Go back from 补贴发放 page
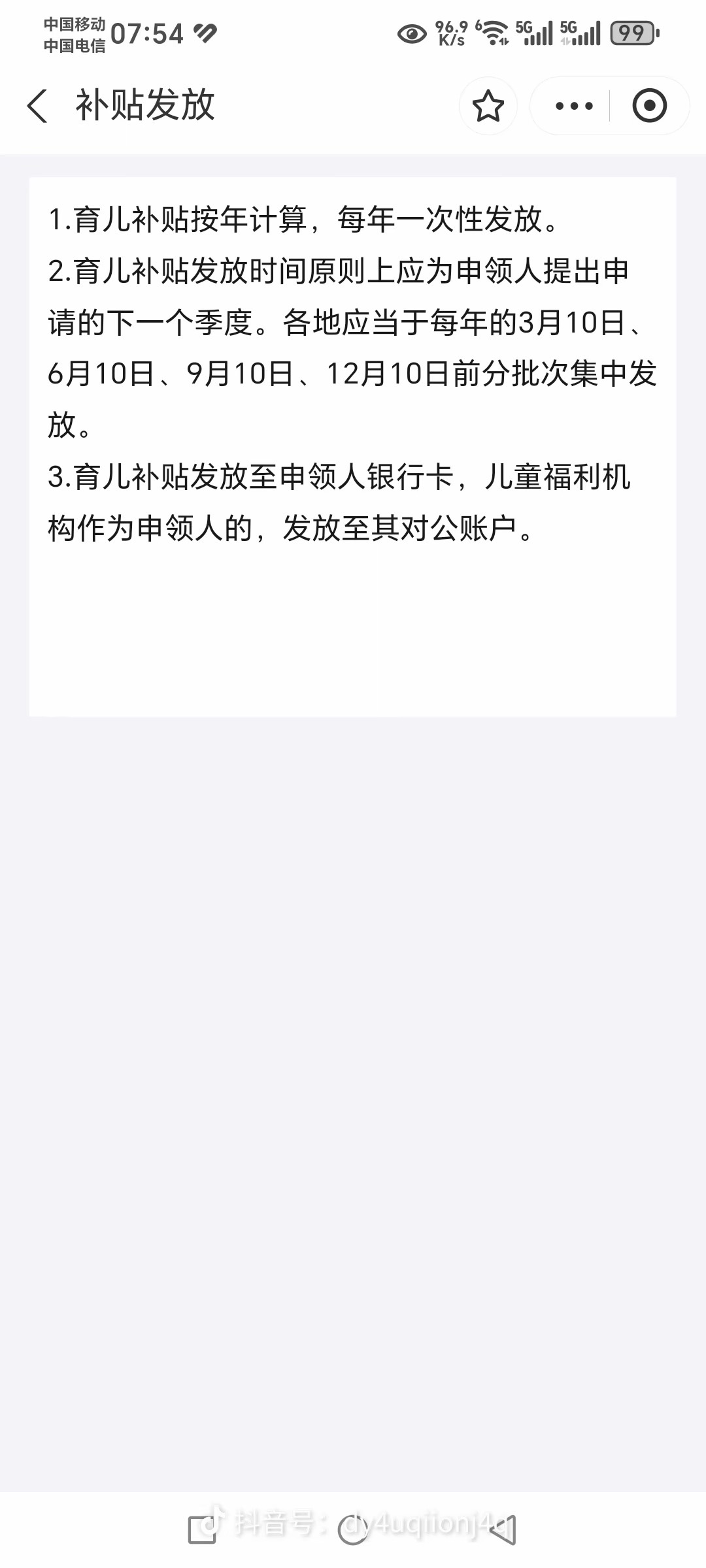 point(37,106)
